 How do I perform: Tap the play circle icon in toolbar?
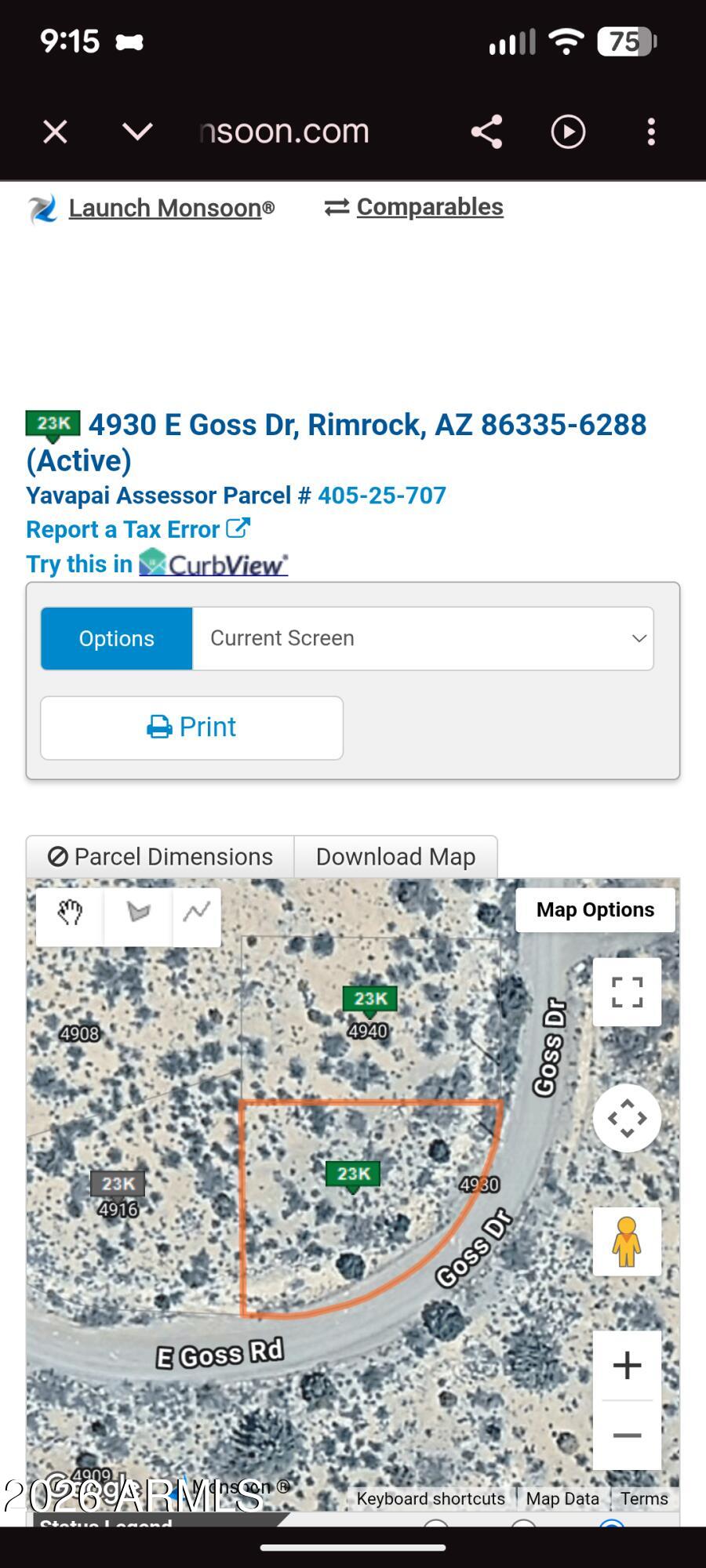[x=568, y=132]
